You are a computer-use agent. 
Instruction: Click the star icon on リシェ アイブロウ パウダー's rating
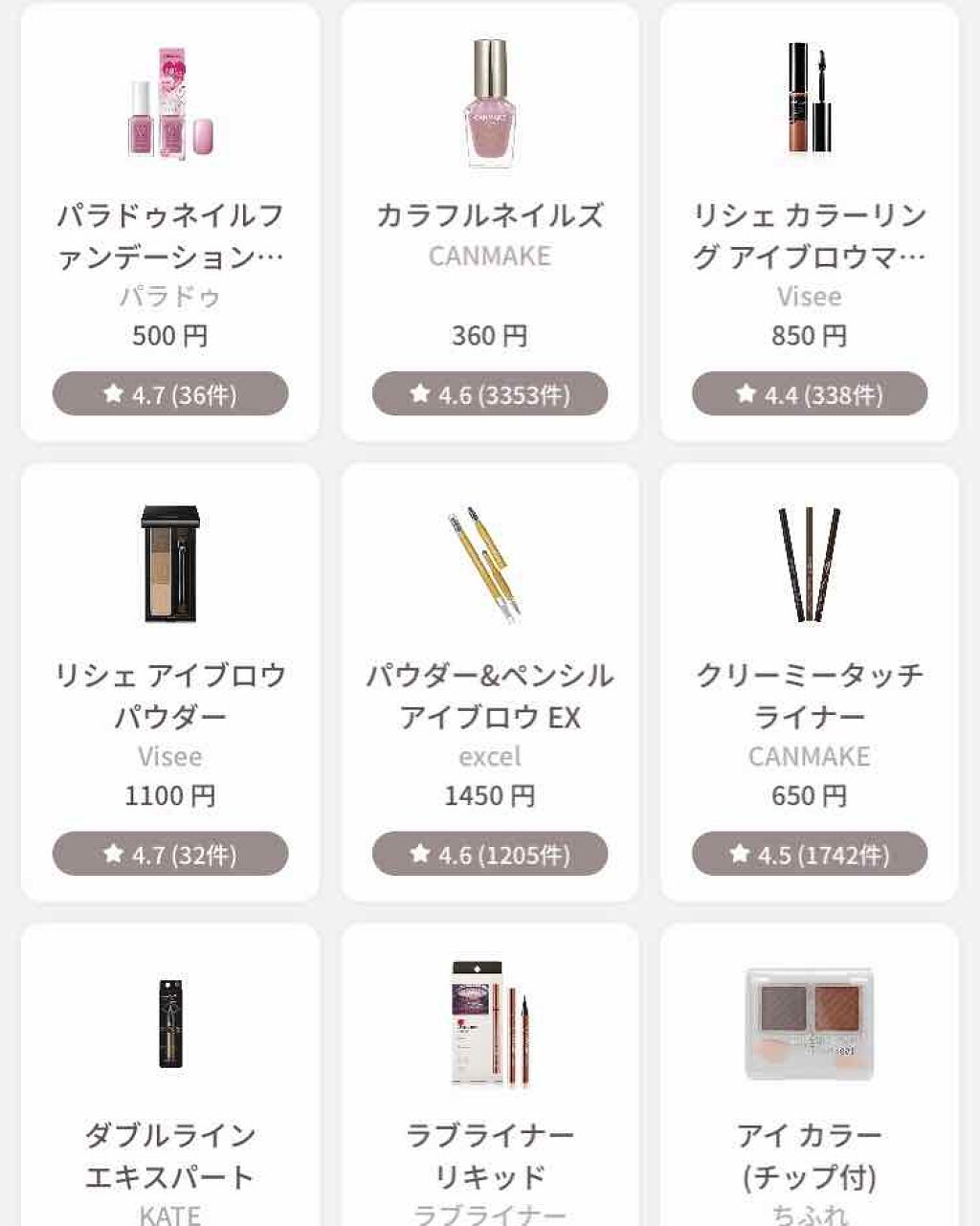pyautogui.click(x=113, y=852)
